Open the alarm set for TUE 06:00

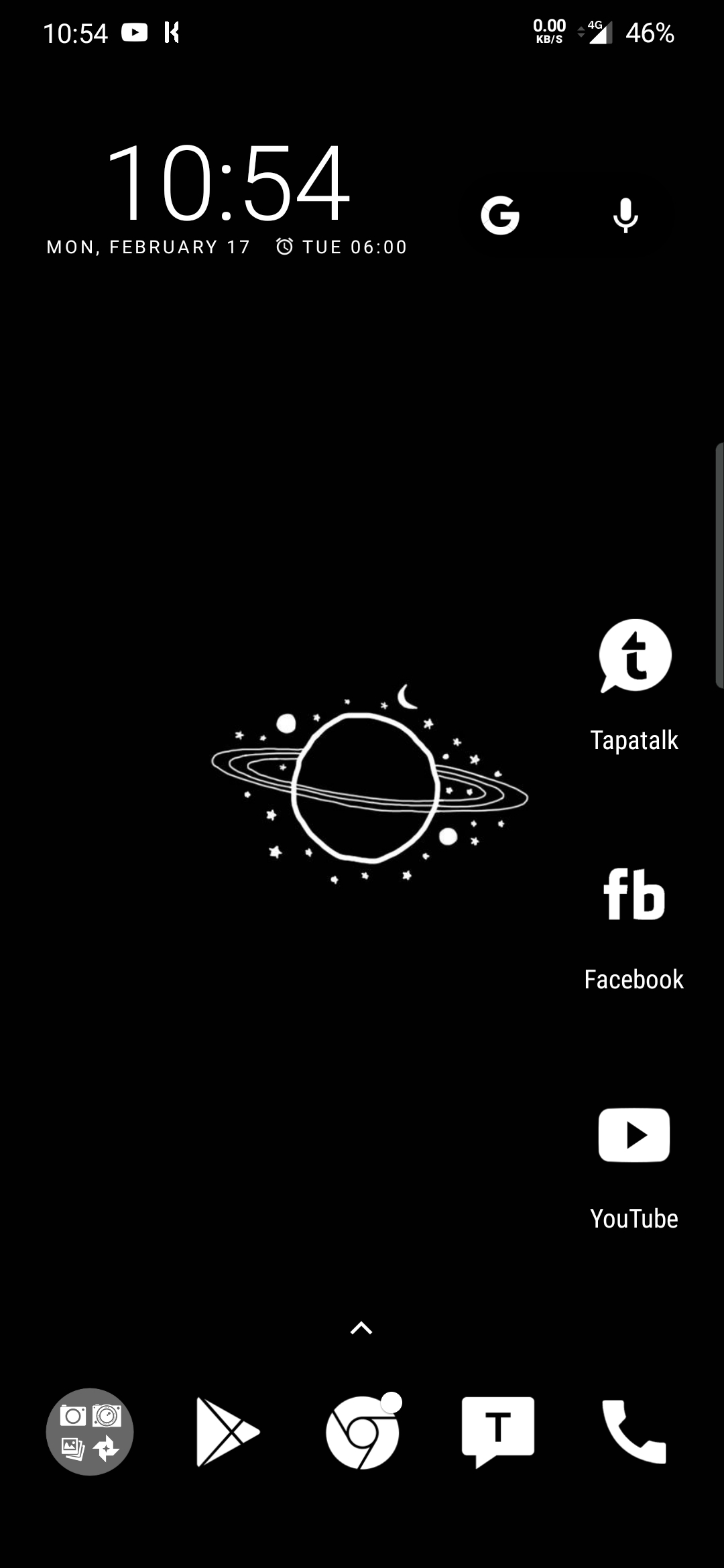tap(342, 247)
